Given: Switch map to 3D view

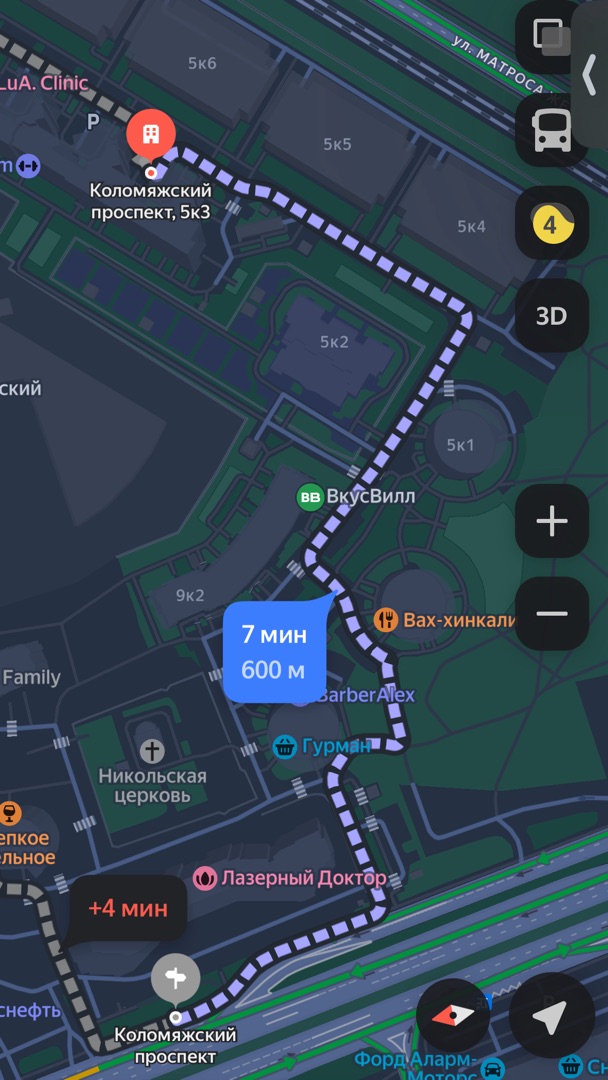Looking at the screenshot, I should (552, 316).
